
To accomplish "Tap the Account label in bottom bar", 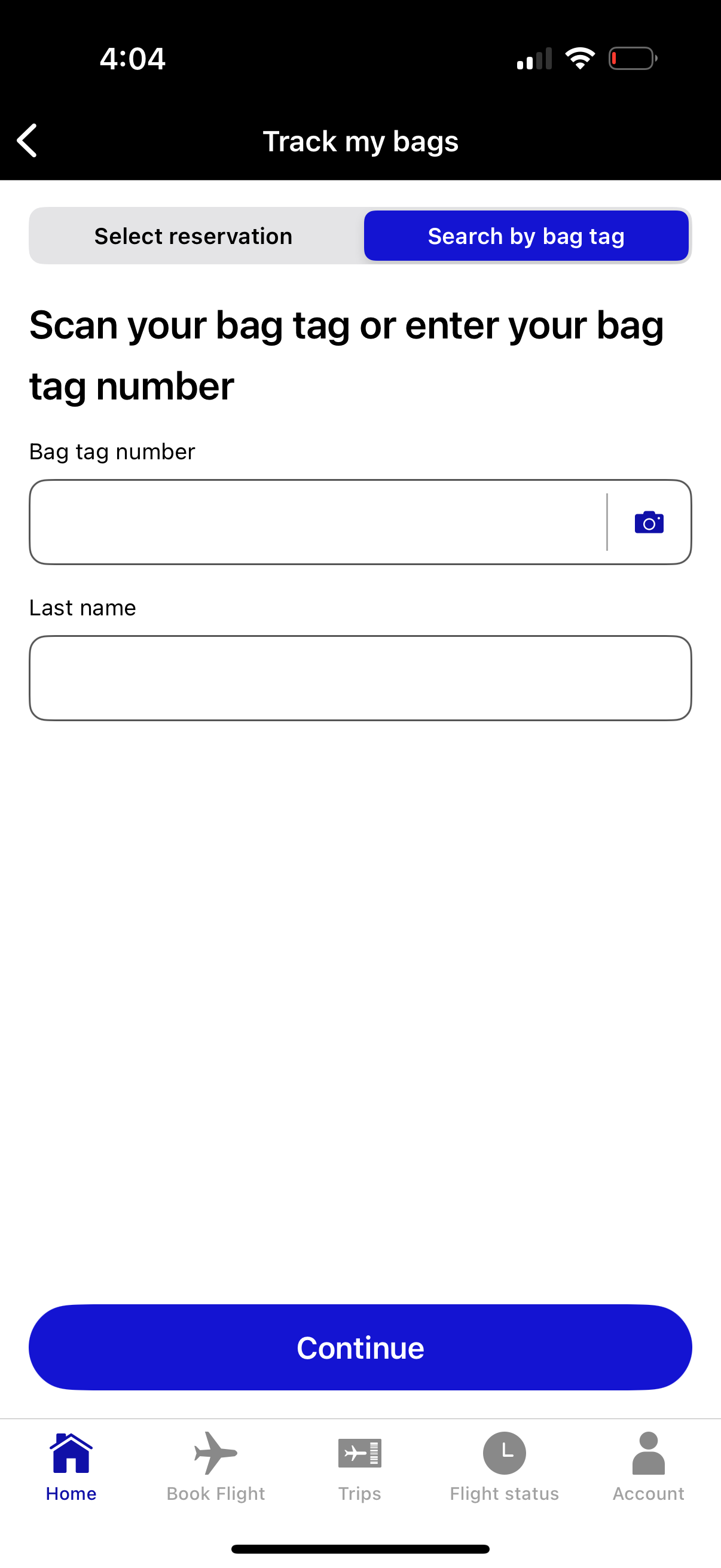I will tap(649, 1493).
